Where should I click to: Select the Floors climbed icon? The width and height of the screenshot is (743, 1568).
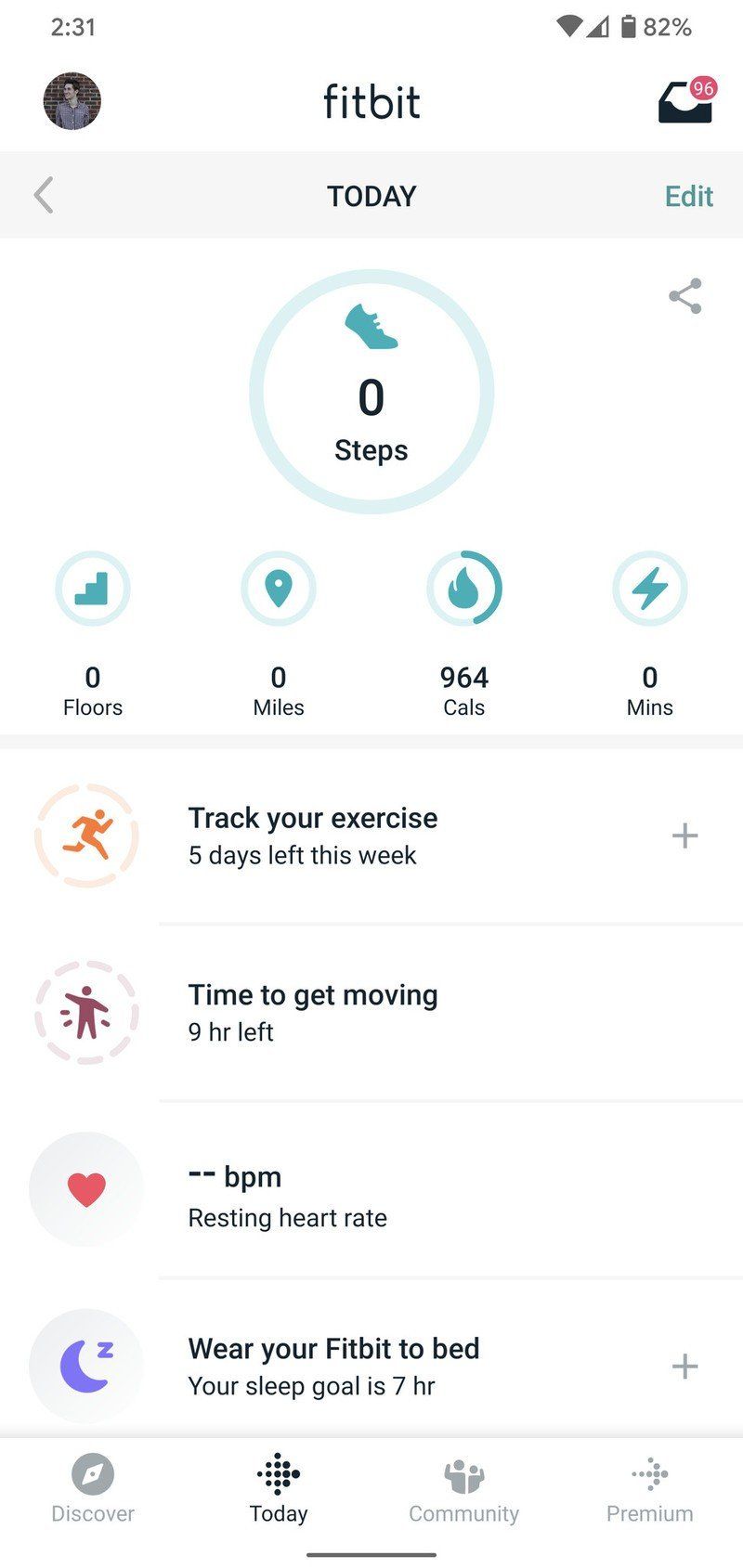tap(93, 589)
